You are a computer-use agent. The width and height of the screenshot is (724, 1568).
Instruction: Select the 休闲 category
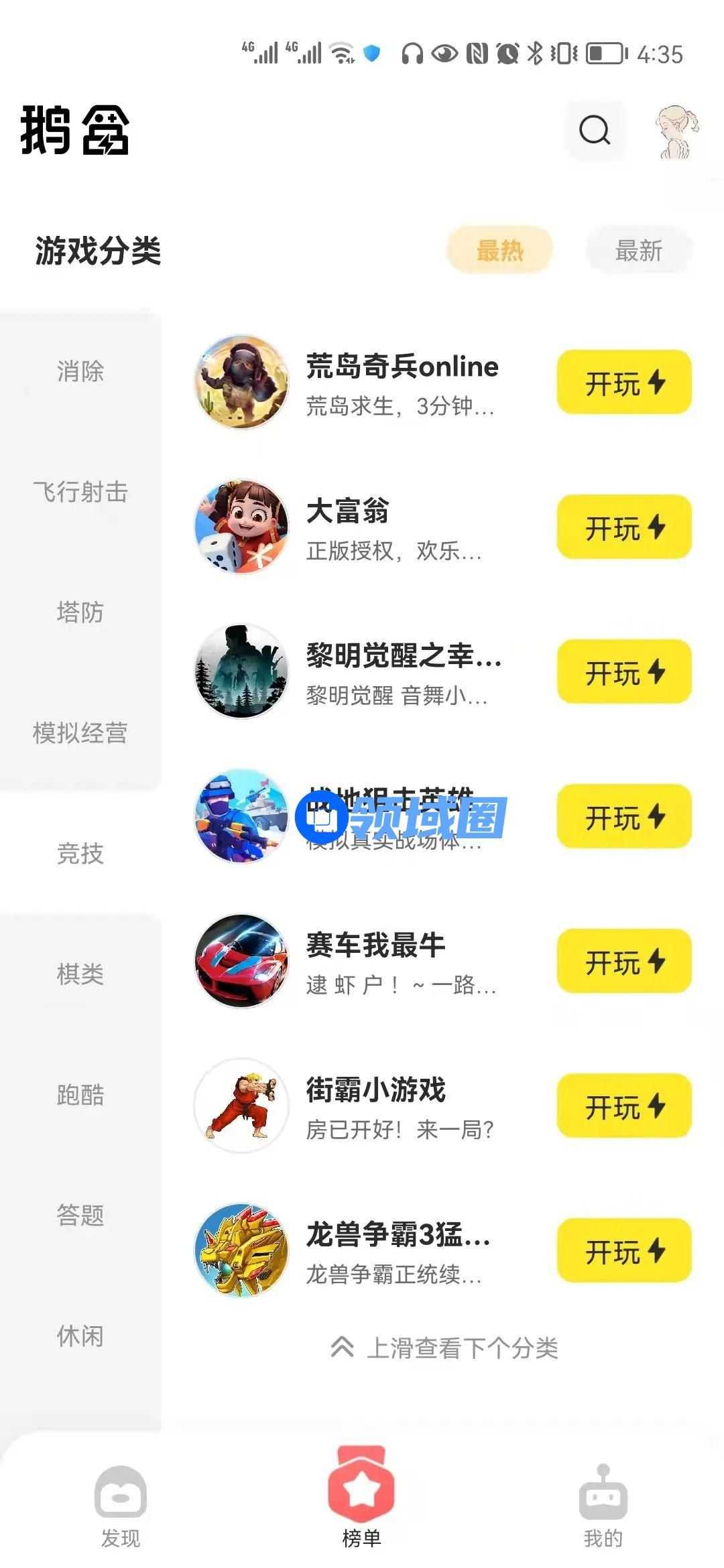[x=80, y=1336]
